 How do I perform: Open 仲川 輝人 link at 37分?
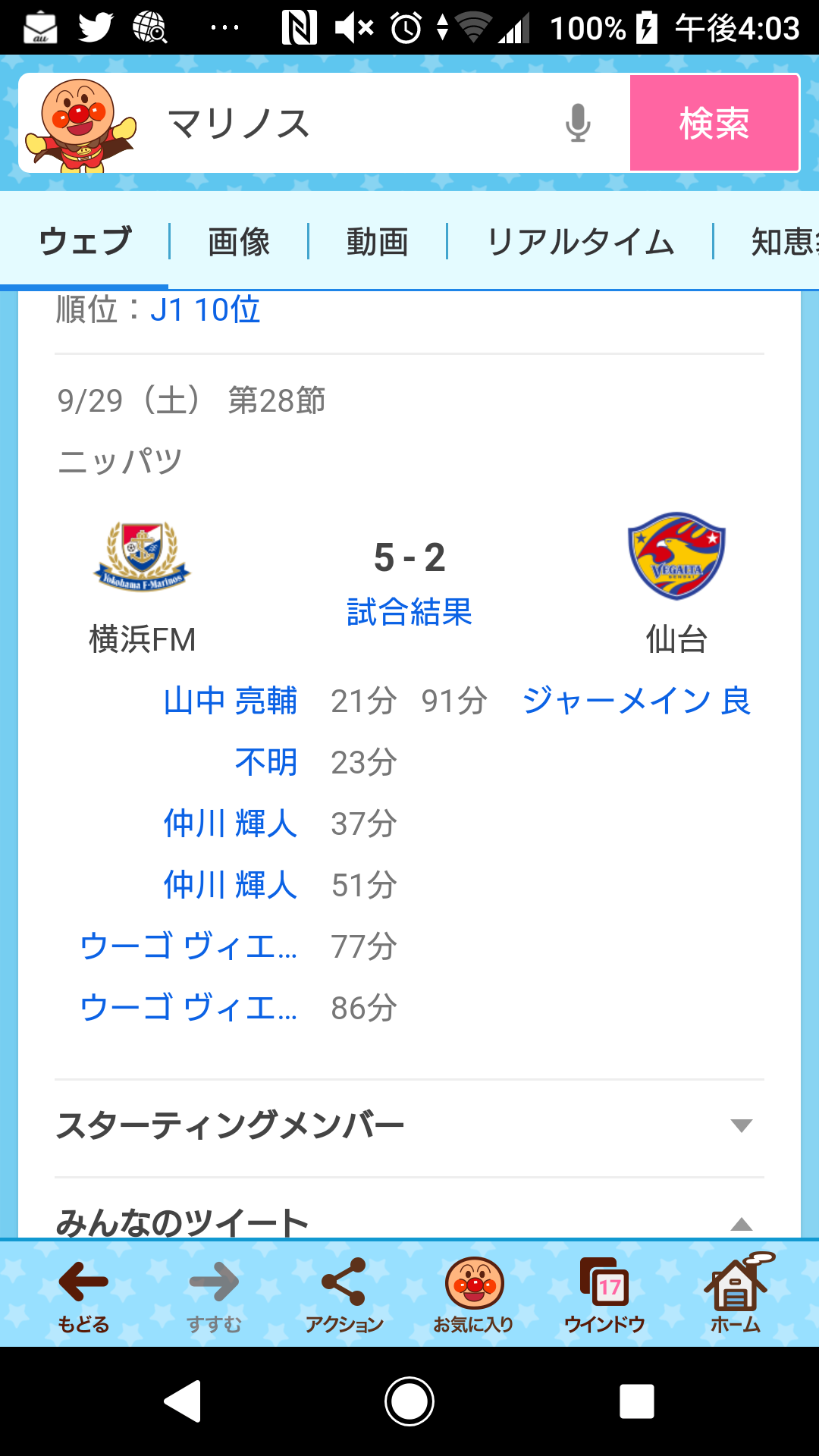point(231,824)
